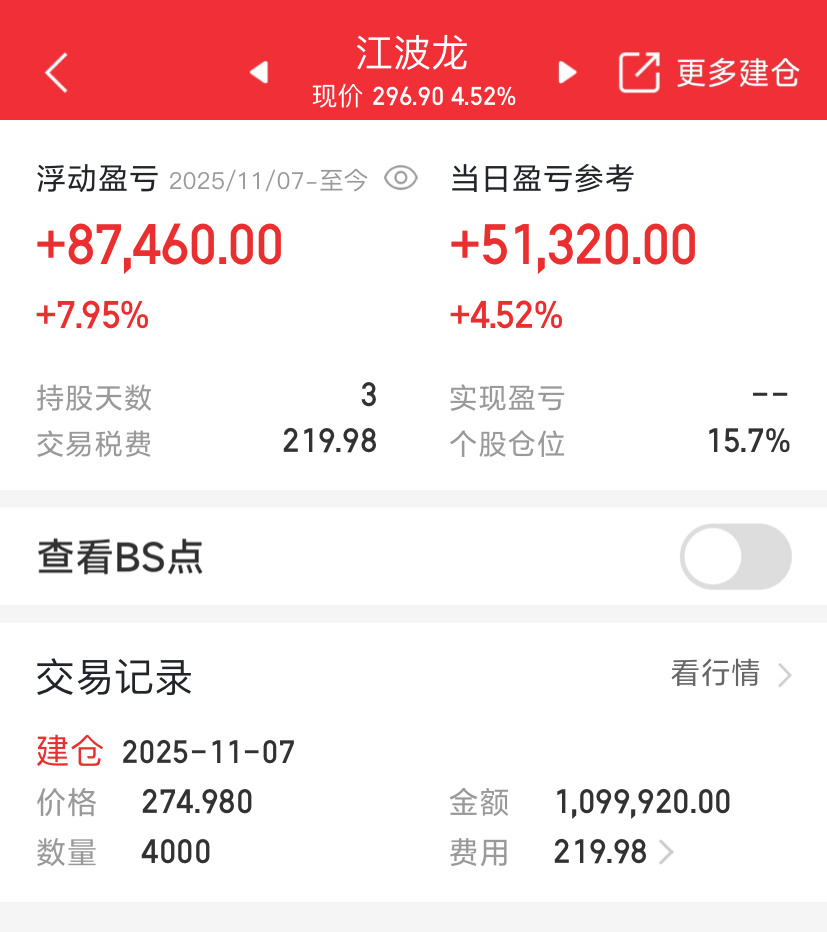The height and width of the screenshot is (932, 827).
Task: Enable the 查看BS点 switch
Action: coord(735,557)
